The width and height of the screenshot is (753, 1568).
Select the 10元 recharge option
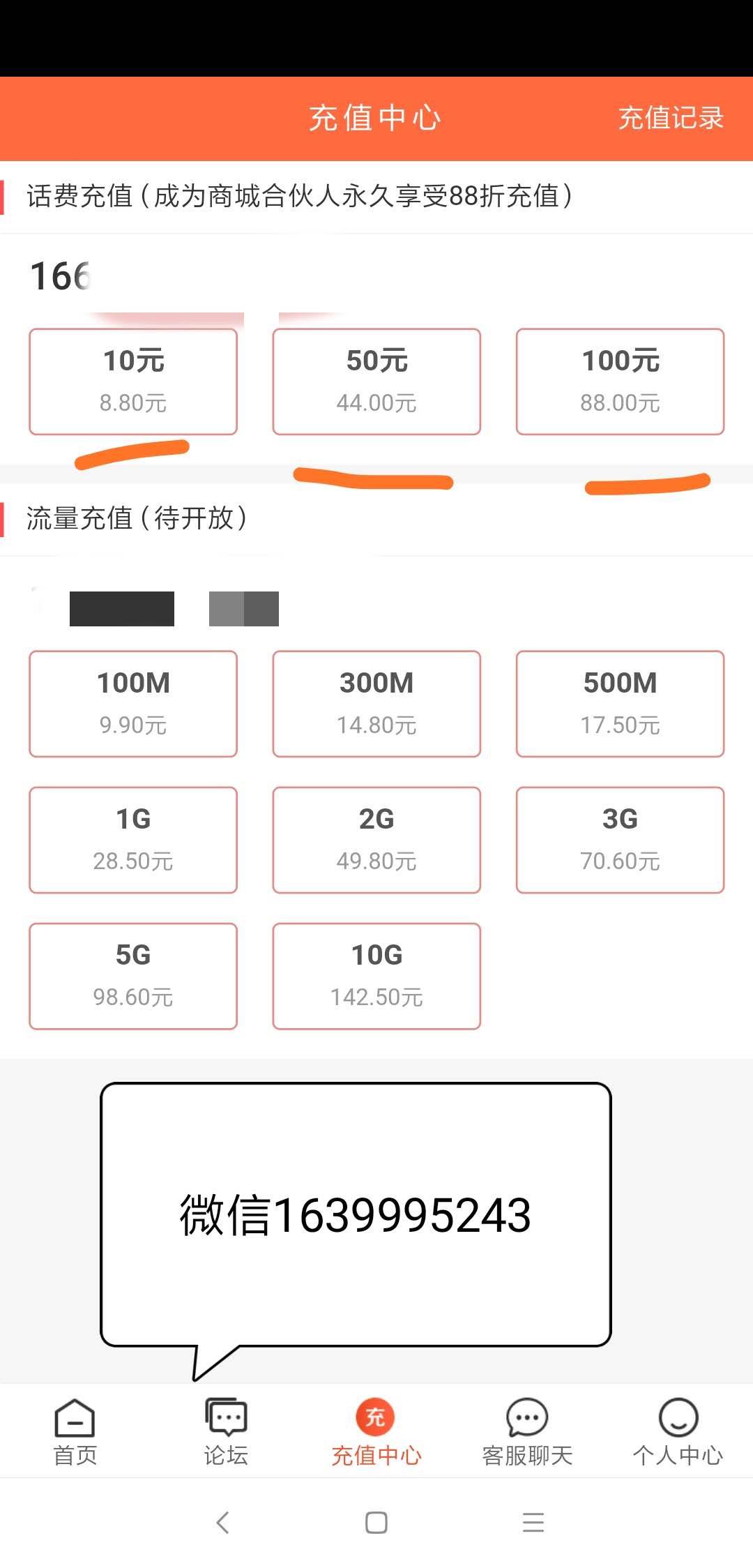[132, 381]
